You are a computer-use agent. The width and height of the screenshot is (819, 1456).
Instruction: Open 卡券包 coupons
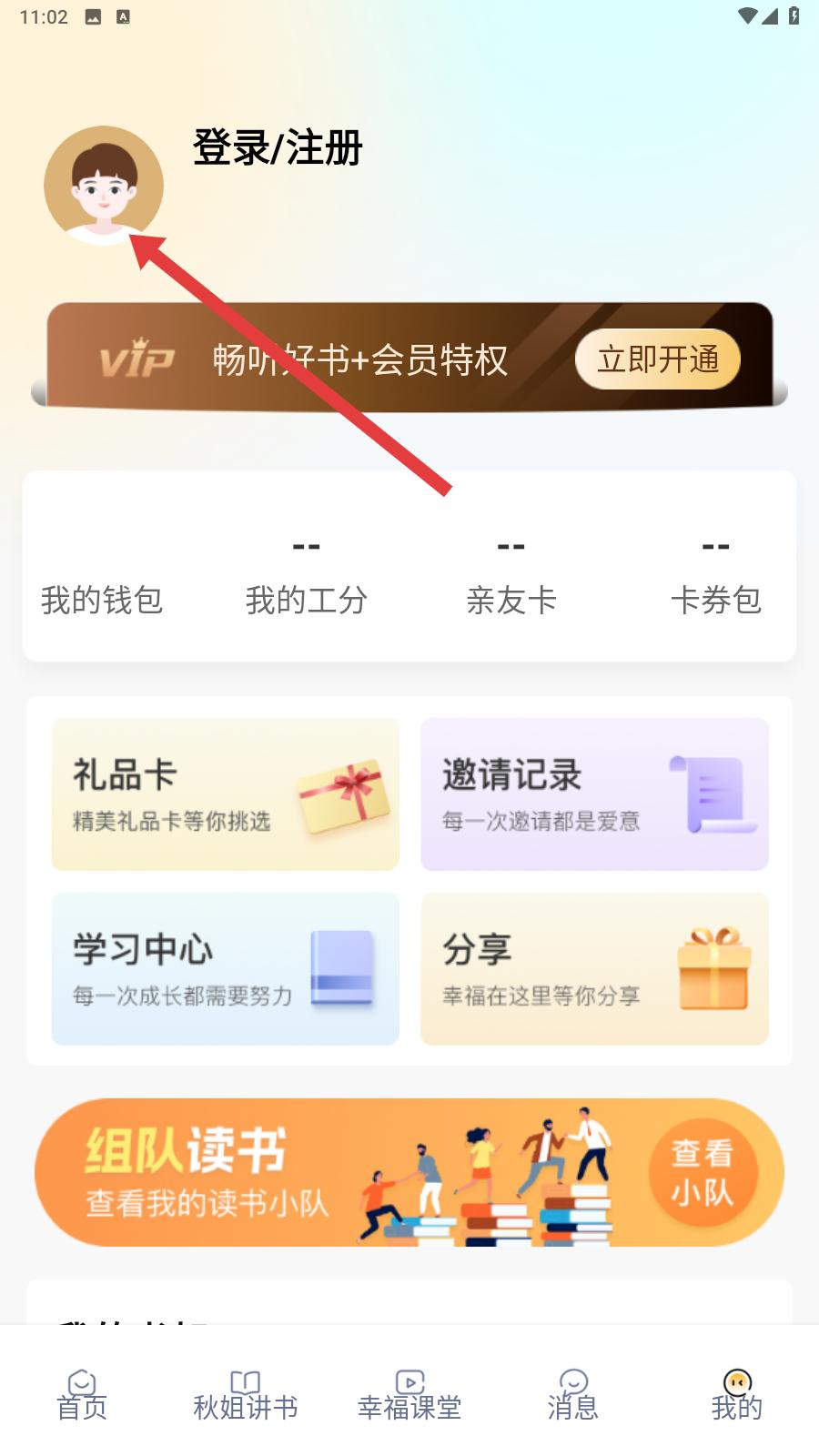[x=715, y=573]
